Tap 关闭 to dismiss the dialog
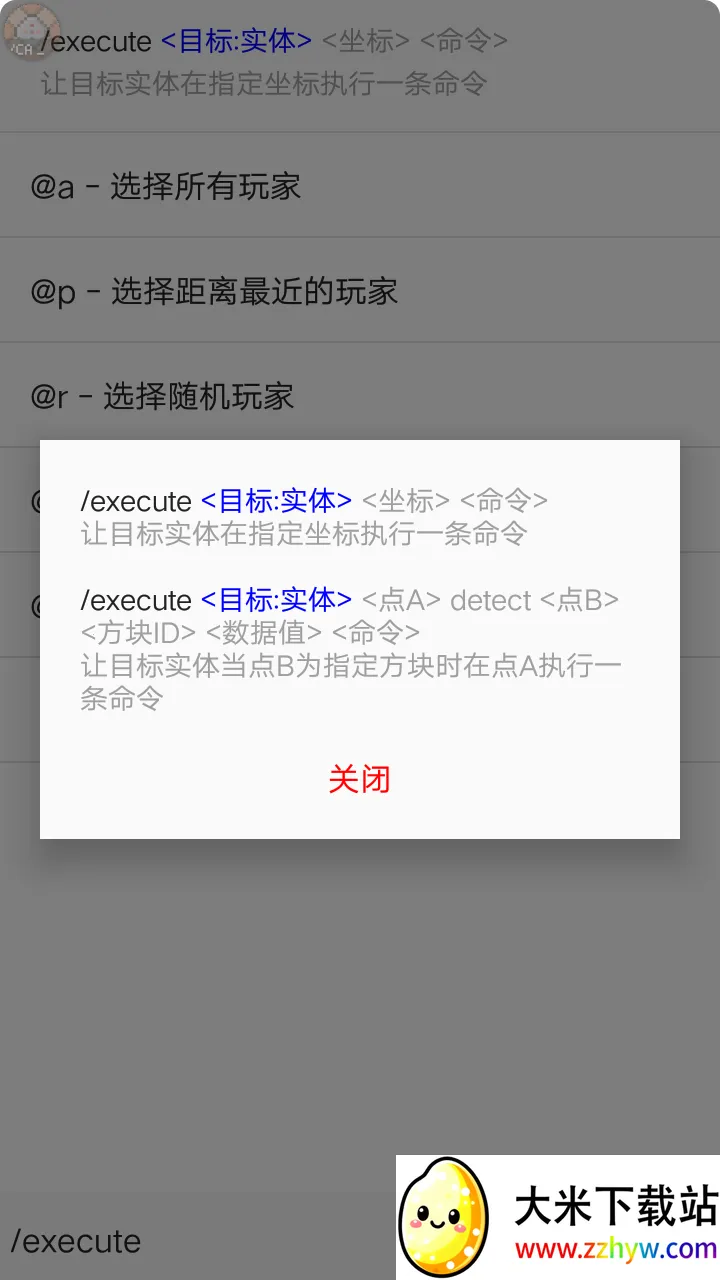The width and height of the screenshot is (720, 1280). coord(359,778)
